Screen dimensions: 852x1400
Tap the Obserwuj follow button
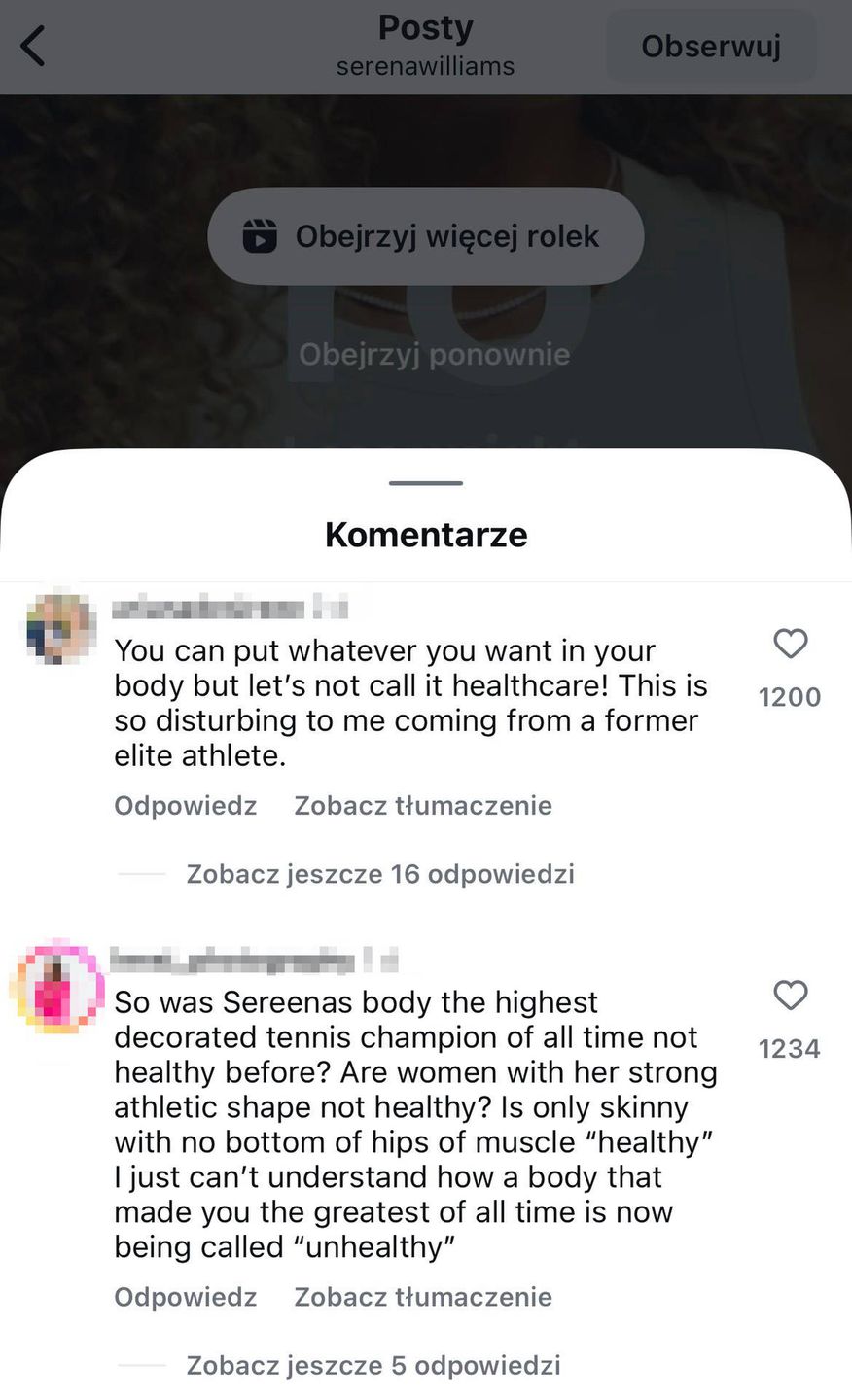(x=711, y=46)
